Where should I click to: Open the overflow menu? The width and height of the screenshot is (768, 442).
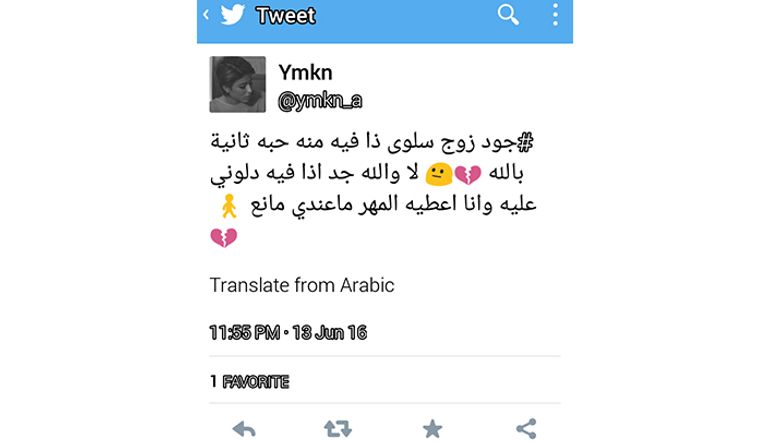[x=555, y=15]
